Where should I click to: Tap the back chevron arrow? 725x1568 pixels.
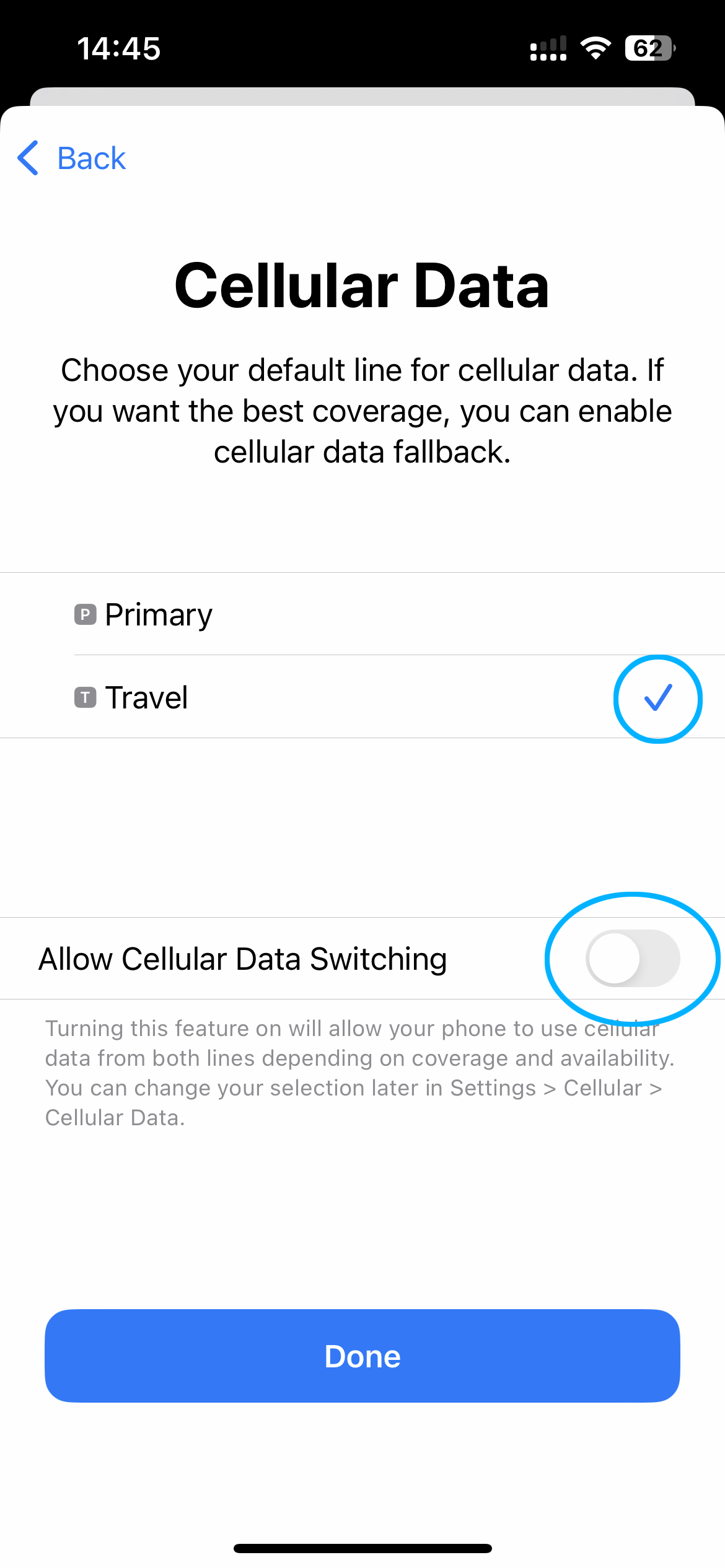tap(27, 159)
